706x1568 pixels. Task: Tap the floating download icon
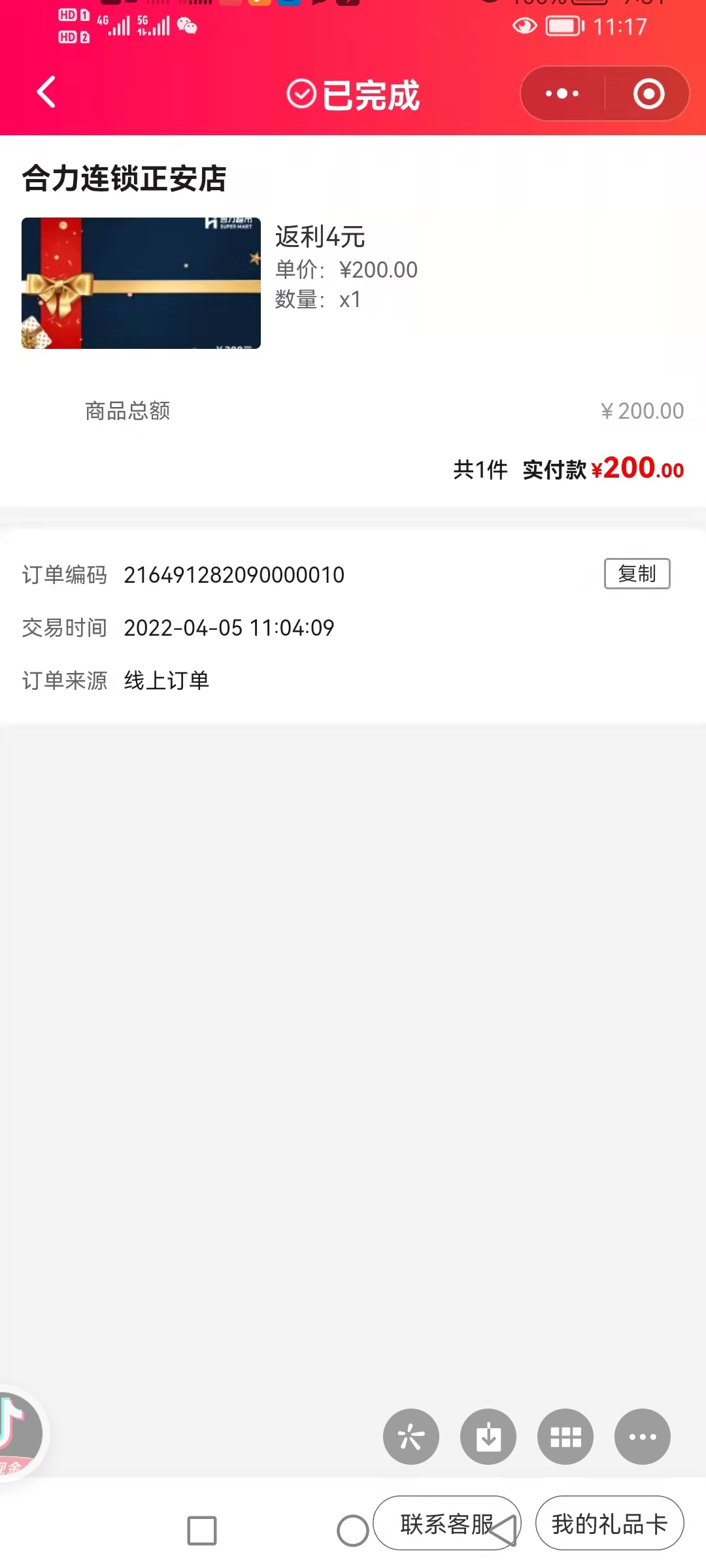point(488,1437)
